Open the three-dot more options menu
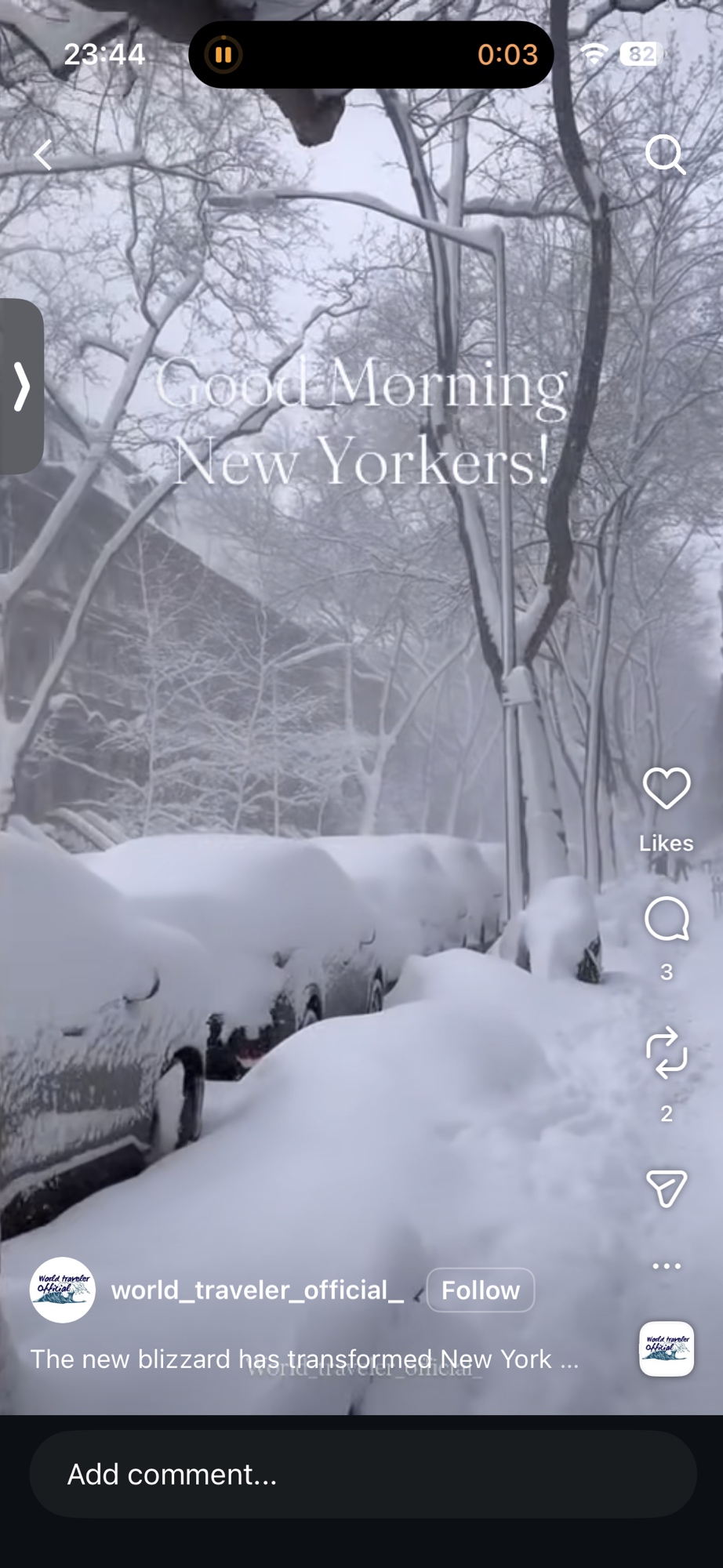 click(x=666, y=1265)
